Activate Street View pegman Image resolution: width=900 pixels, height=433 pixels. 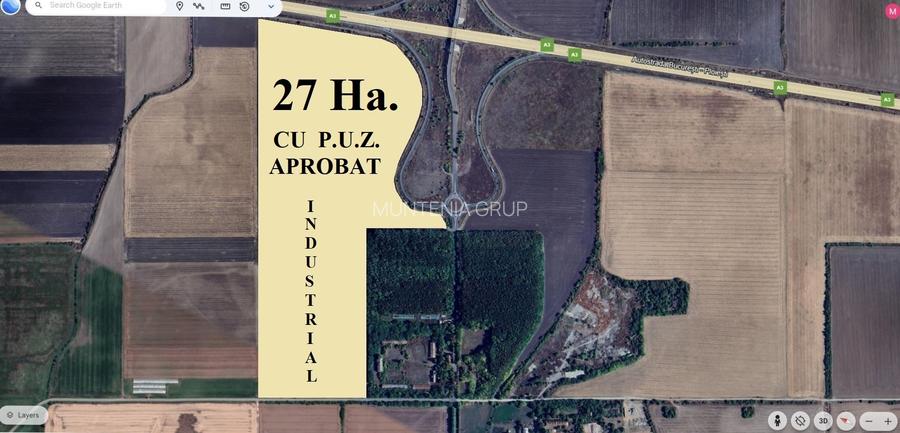pyautogui.click(x=777, y=421)
